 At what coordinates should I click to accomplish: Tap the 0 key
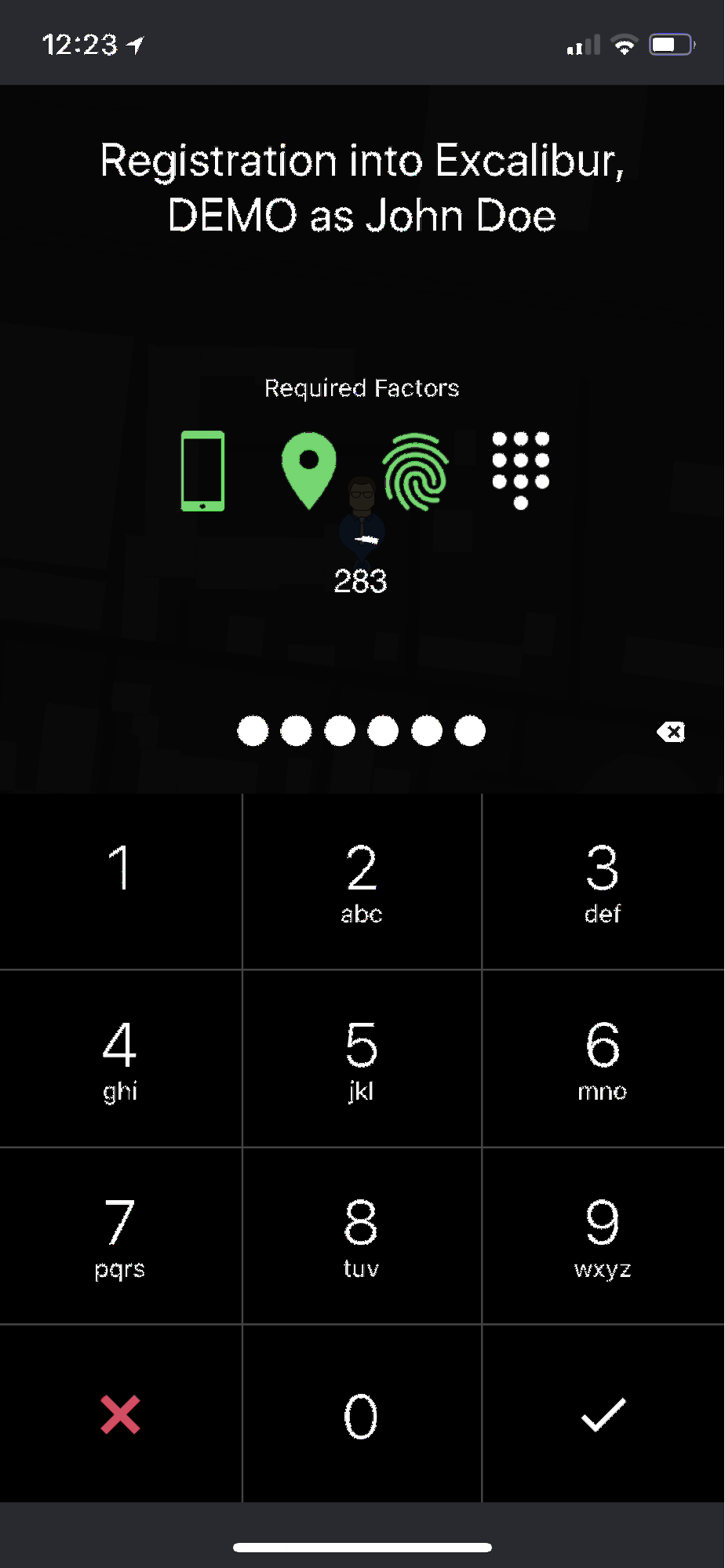(362, 1414)
